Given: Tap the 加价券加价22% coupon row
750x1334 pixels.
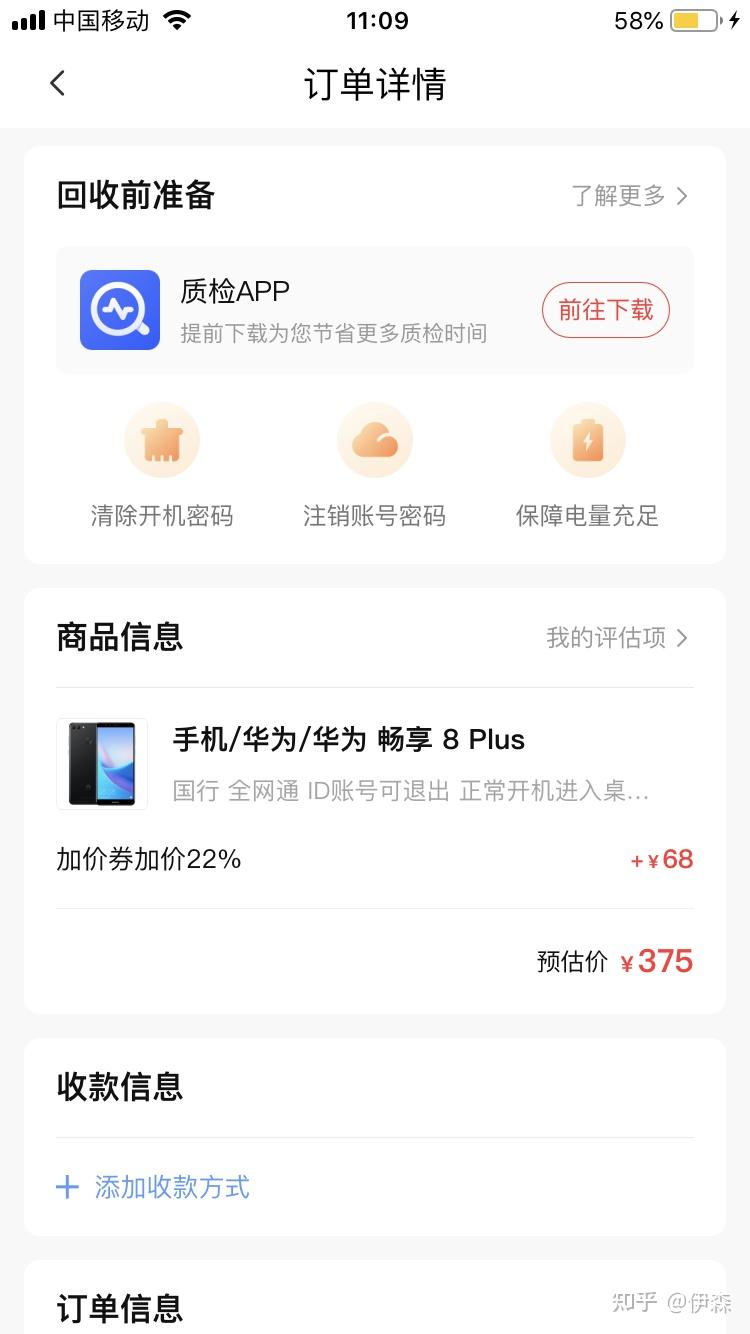Looking at the screenshot, I should pos(149,859).
